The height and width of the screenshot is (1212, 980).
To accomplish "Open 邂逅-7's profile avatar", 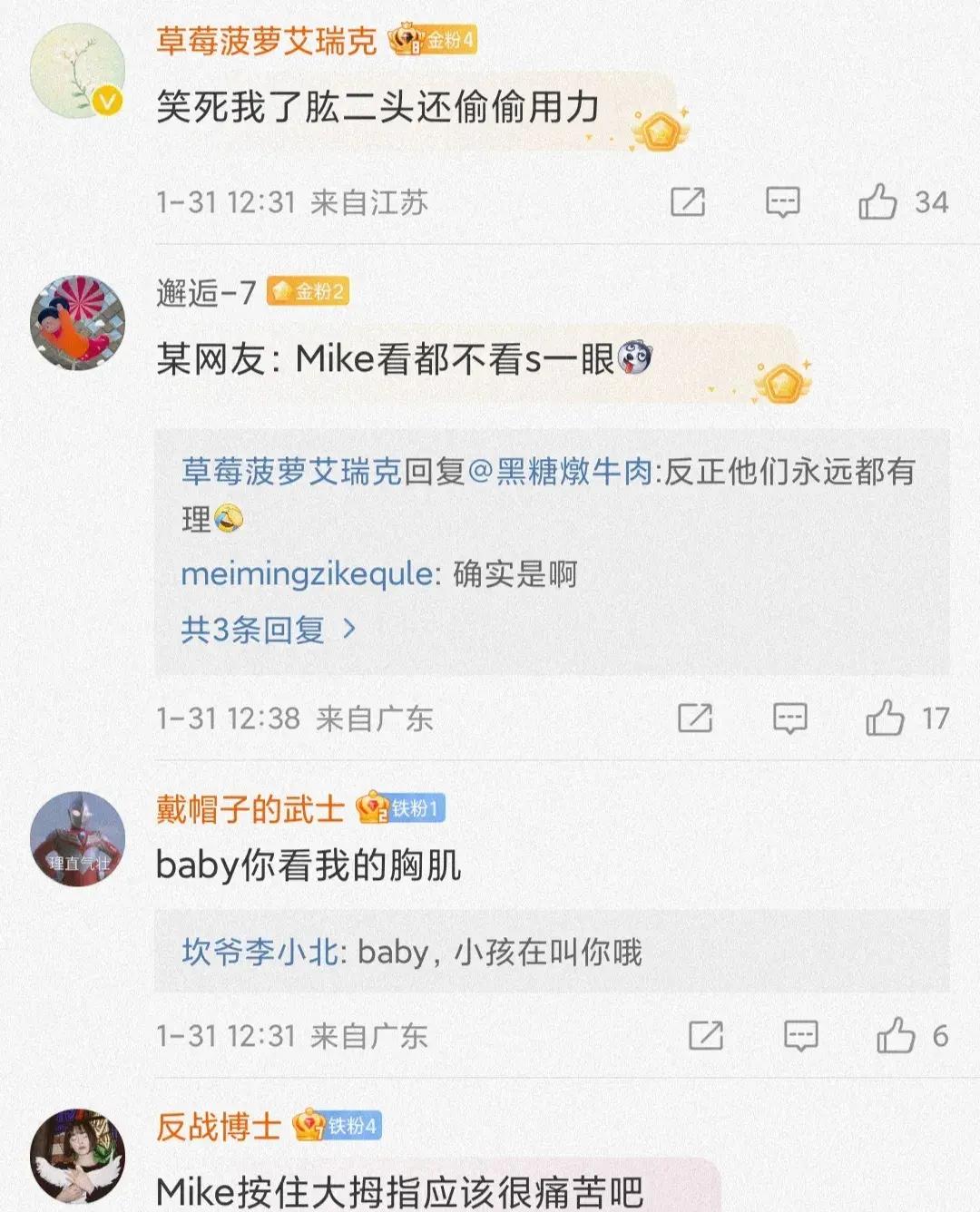I will tap(78, 323).
